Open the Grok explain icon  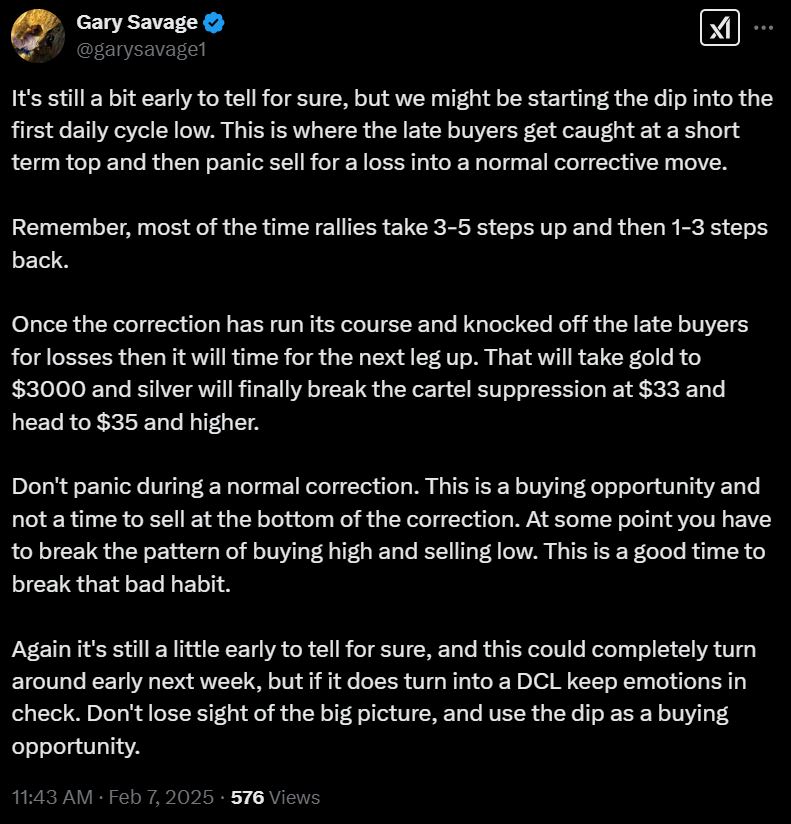[x=718, y=29]
